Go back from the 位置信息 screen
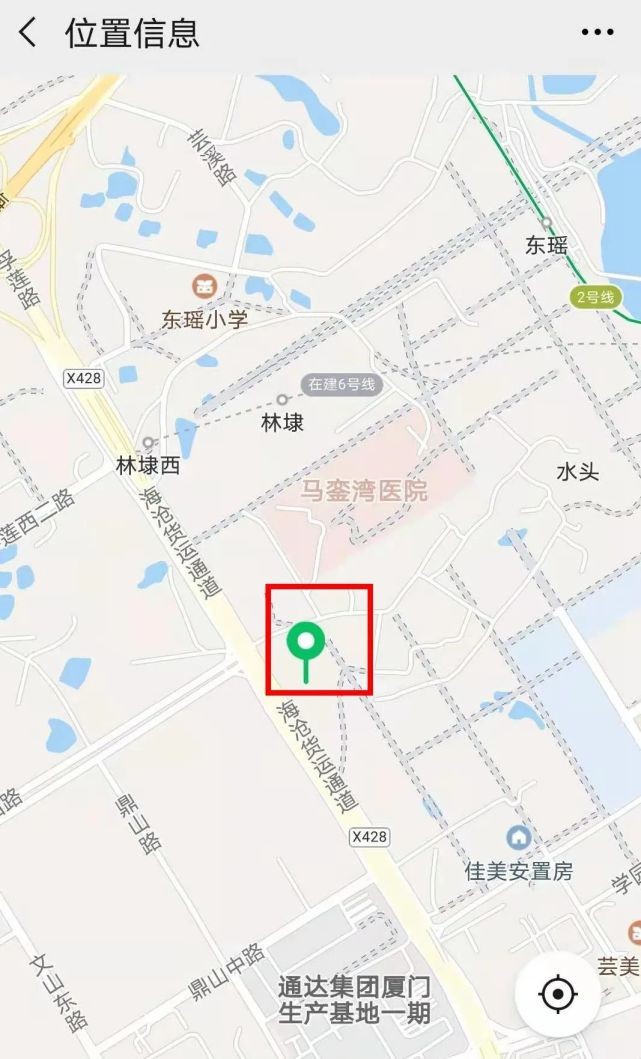641x1059 pixels. point(28,32)
